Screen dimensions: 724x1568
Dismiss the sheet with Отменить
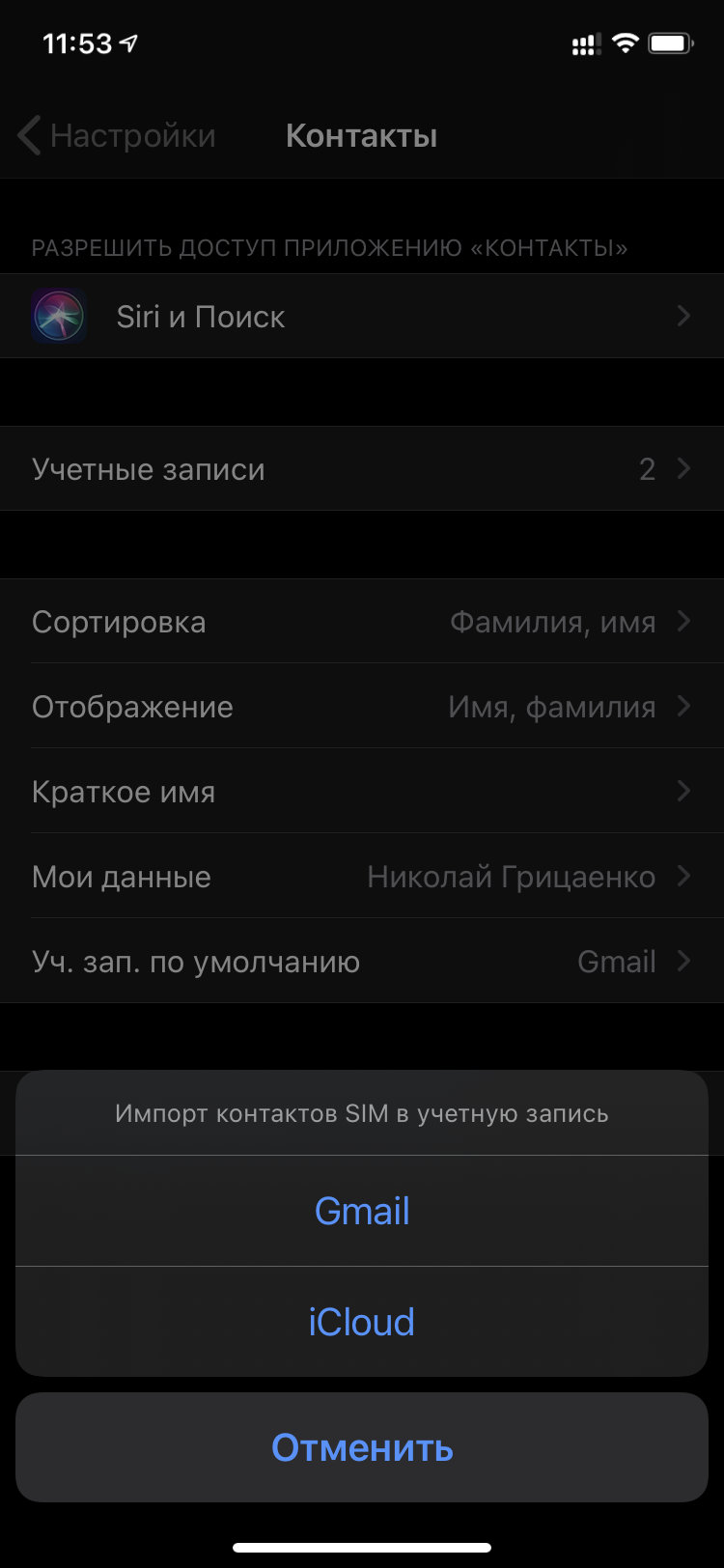pyautogui.click(x=362, y=1447)
